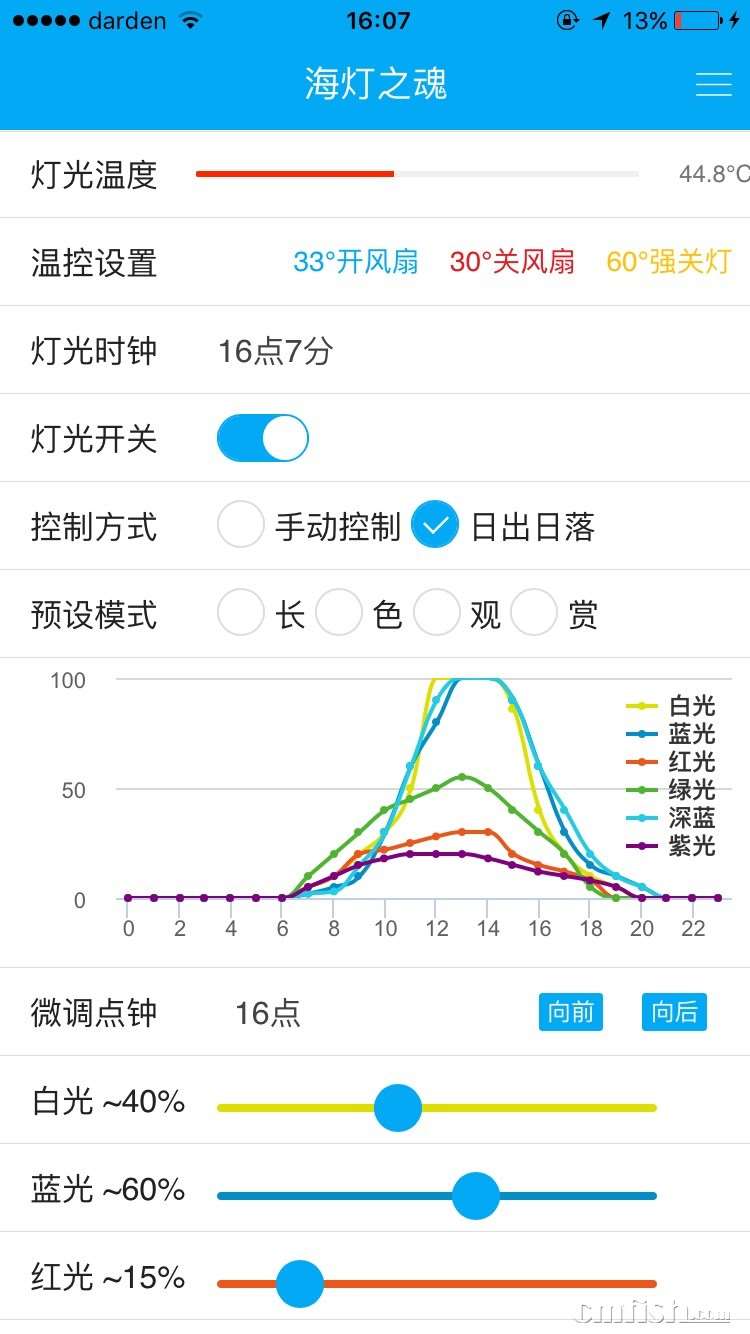Tap the 白光 white light slider track
750x1334 pixels.
tap(560, 1108)
